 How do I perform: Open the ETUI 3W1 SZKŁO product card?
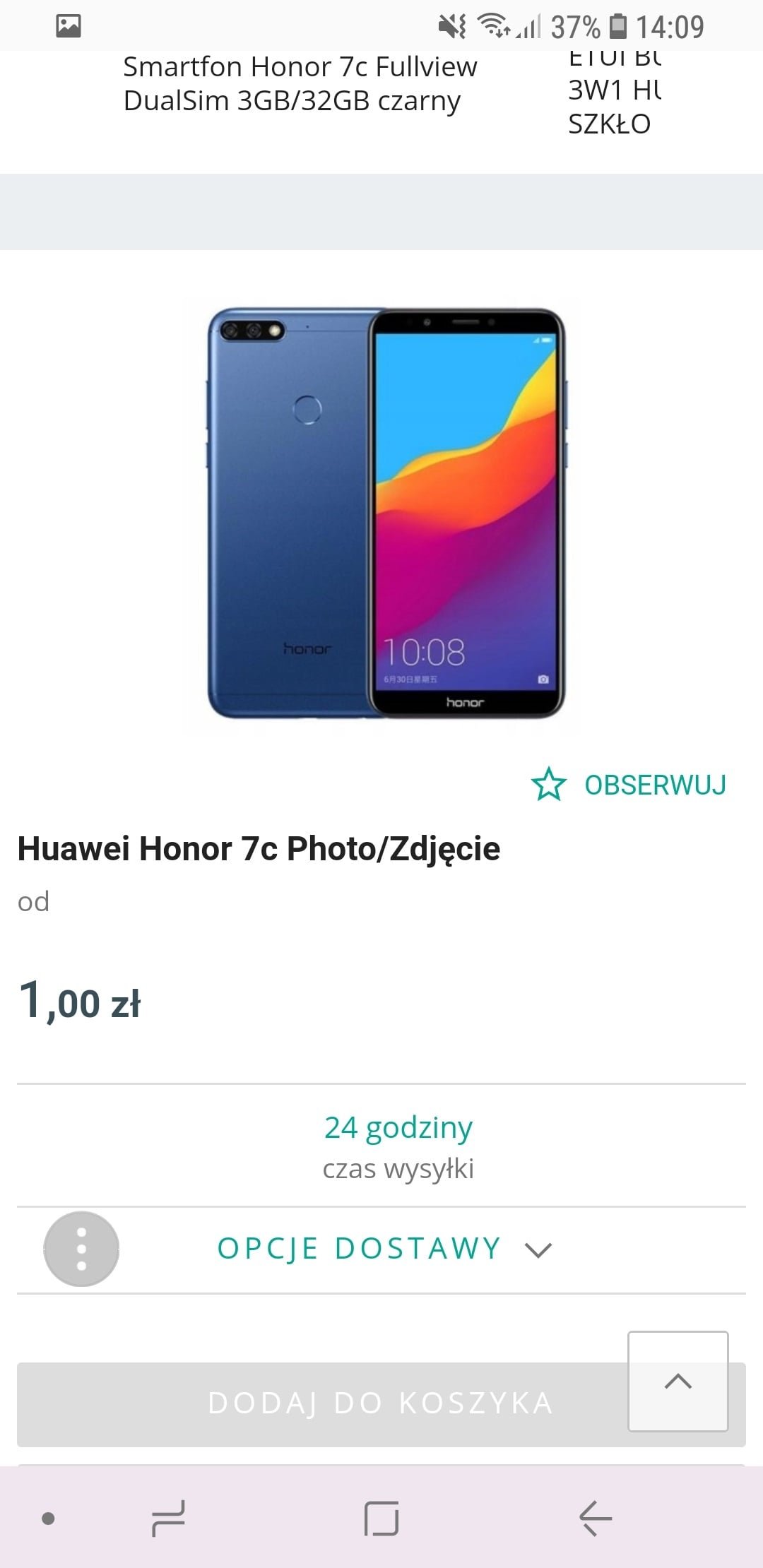[615, 92]
